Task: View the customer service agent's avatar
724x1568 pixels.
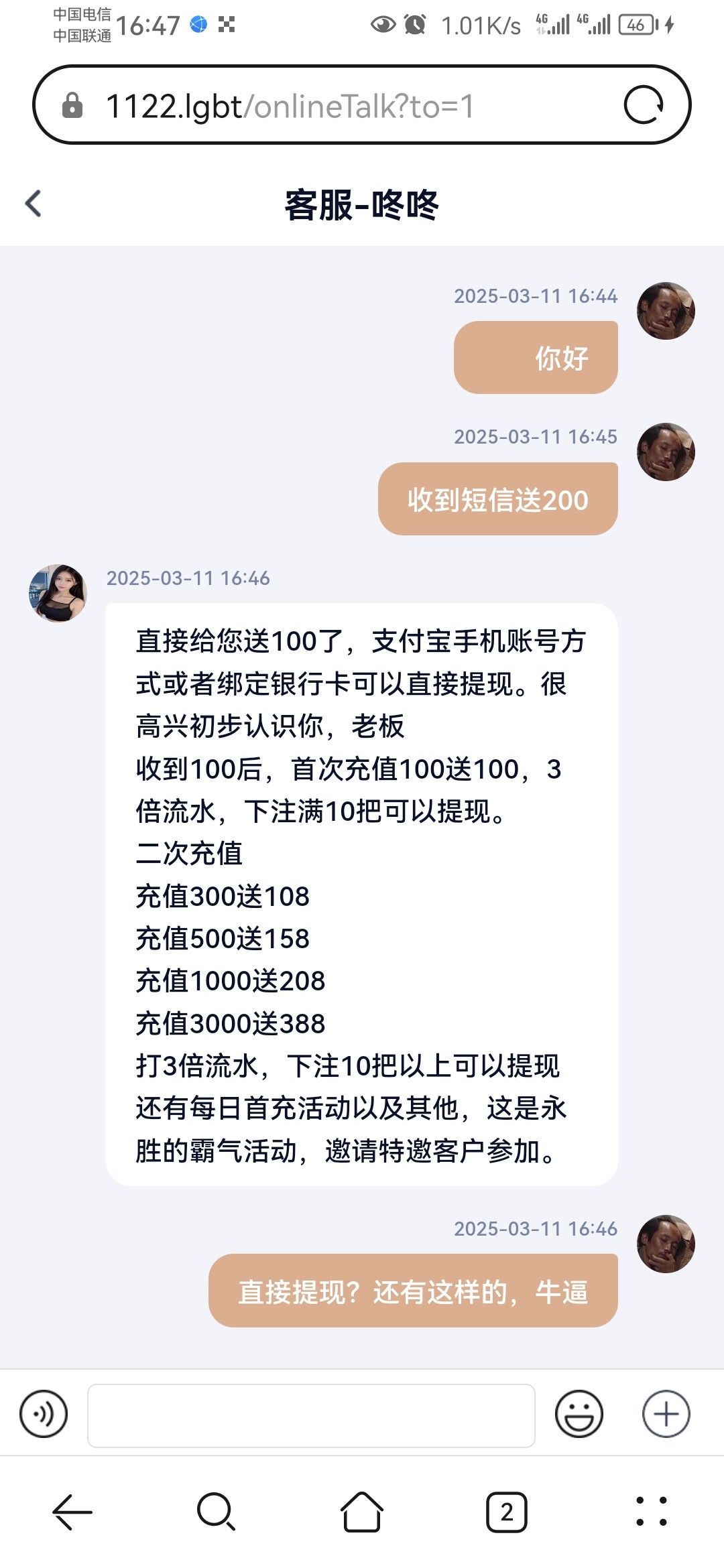Action: [x=58, y=594]
